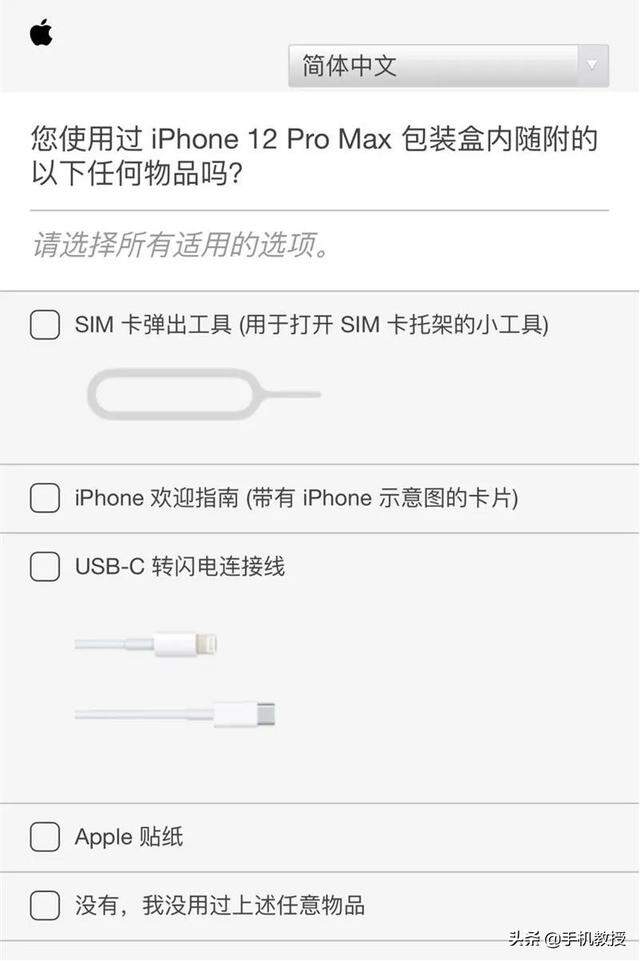The width and height of the screenshot is (640, 961).
Task: Mark the Apple 贴纸 checkbox
Action: 44,837
